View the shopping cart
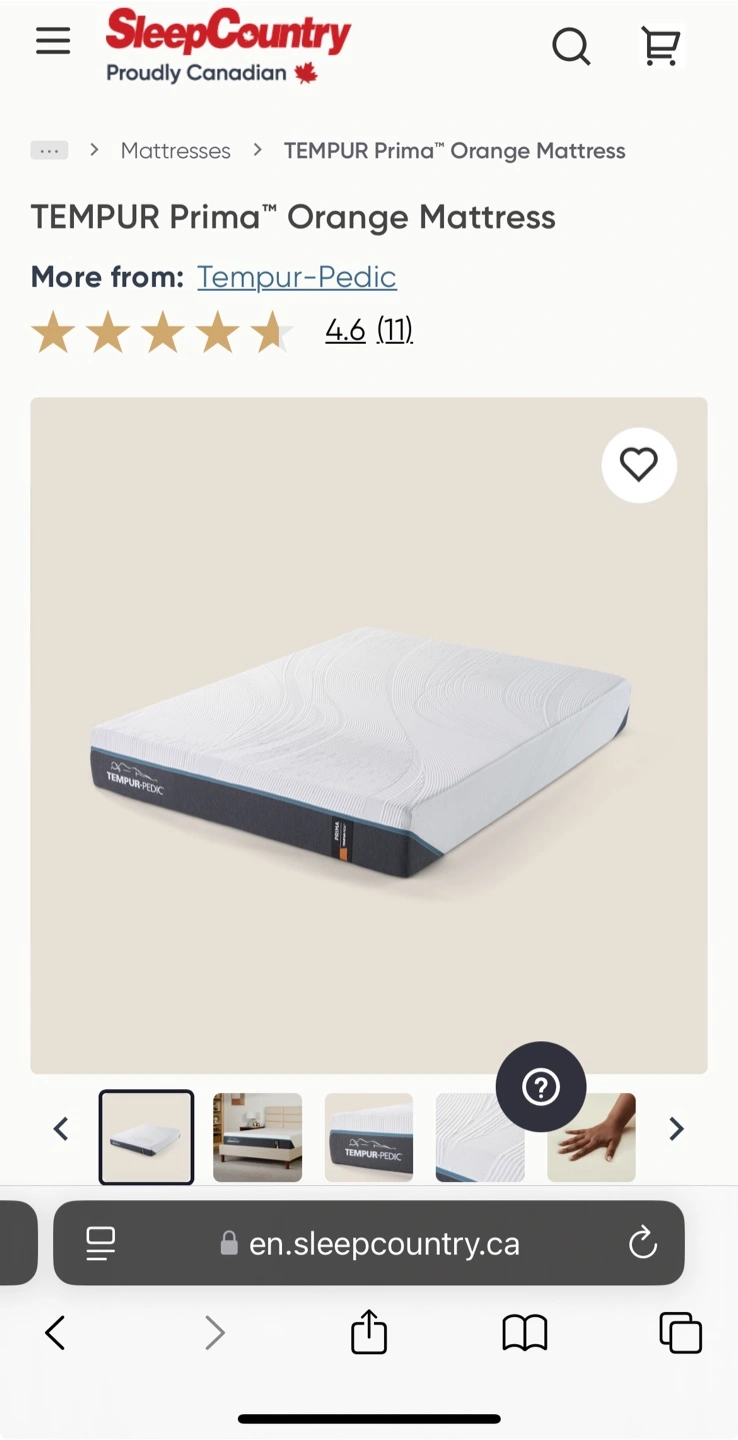 tap(661, 45)
